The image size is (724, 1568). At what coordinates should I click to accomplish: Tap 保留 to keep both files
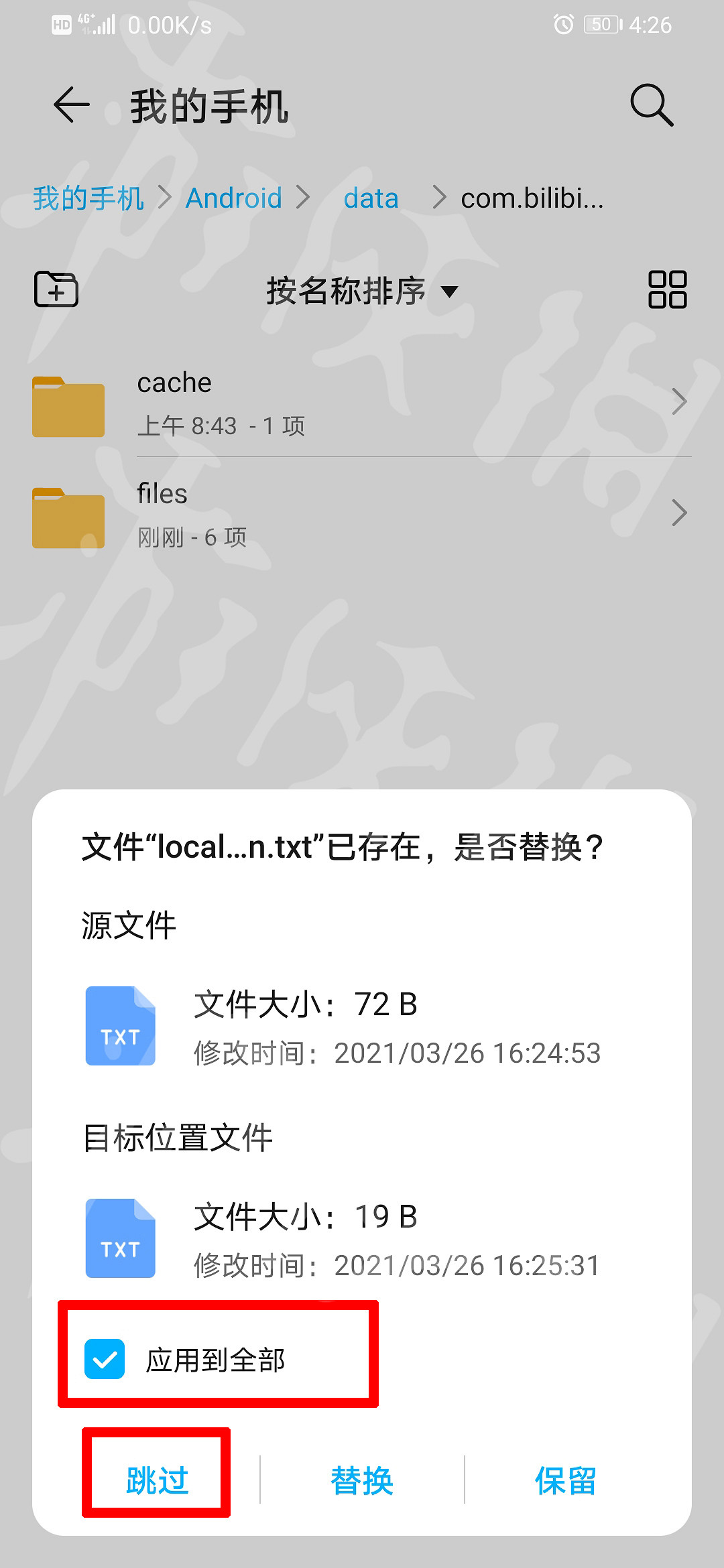565,1481
